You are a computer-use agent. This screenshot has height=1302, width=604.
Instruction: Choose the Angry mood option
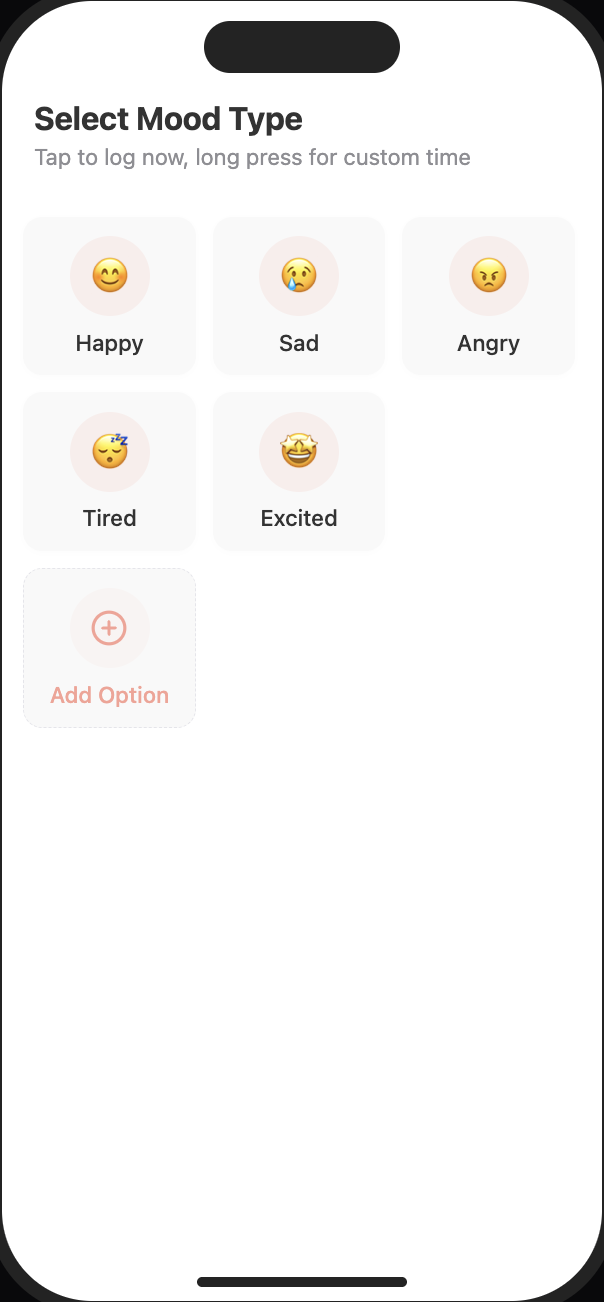pyautogui.click(x=488, y=296)
